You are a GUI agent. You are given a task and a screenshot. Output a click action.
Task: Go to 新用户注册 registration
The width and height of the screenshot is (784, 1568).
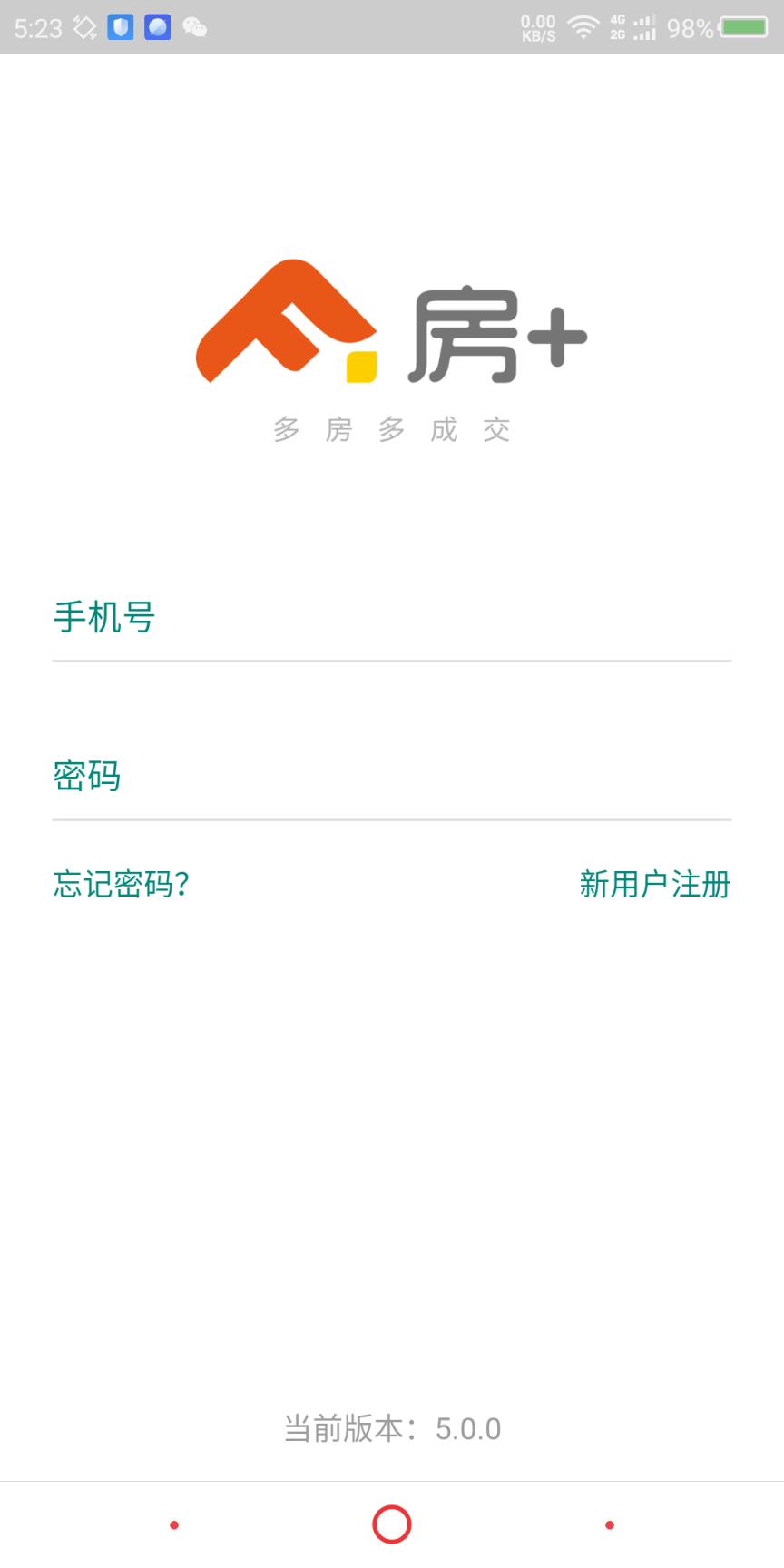(x=654, y=884)
